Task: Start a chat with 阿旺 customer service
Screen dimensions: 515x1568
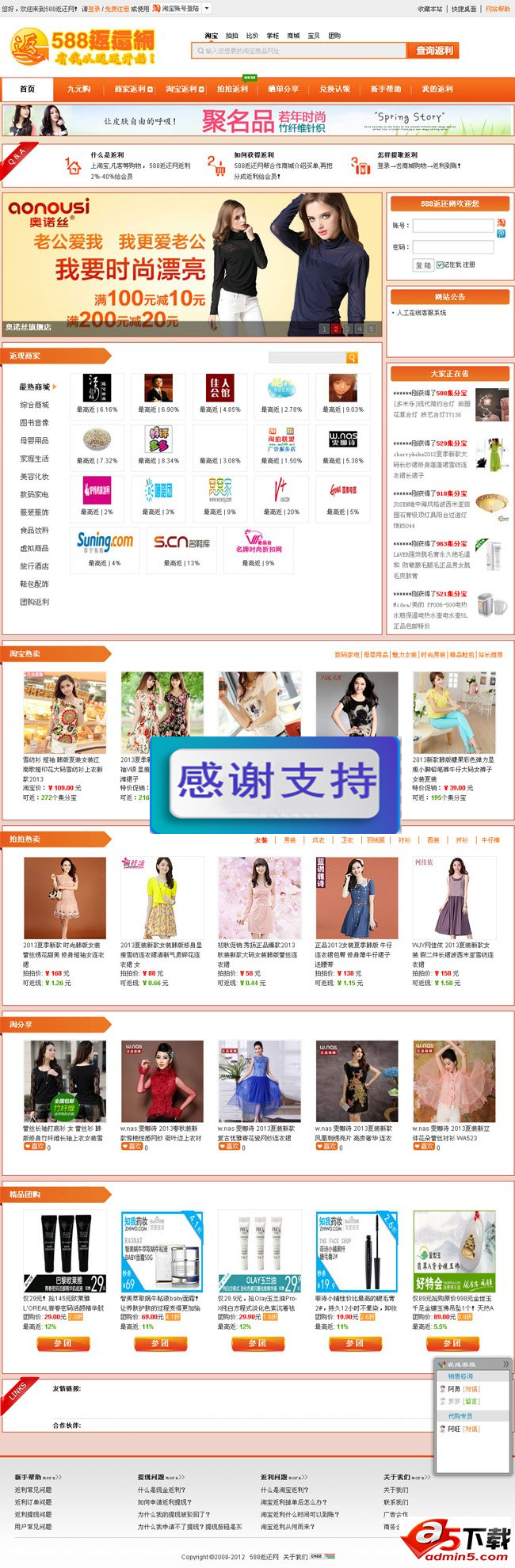Action: (x=471, y=1429)
